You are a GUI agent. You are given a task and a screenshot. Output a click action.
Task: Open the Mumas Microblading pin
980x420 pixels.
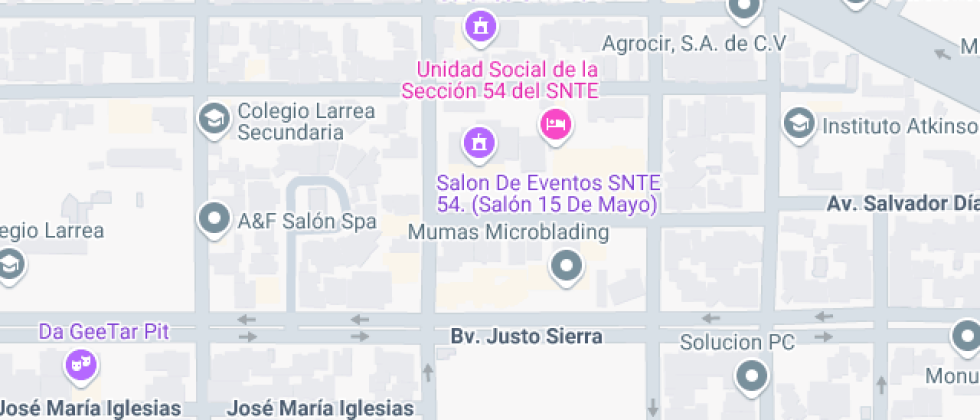(x=567, y=266)
